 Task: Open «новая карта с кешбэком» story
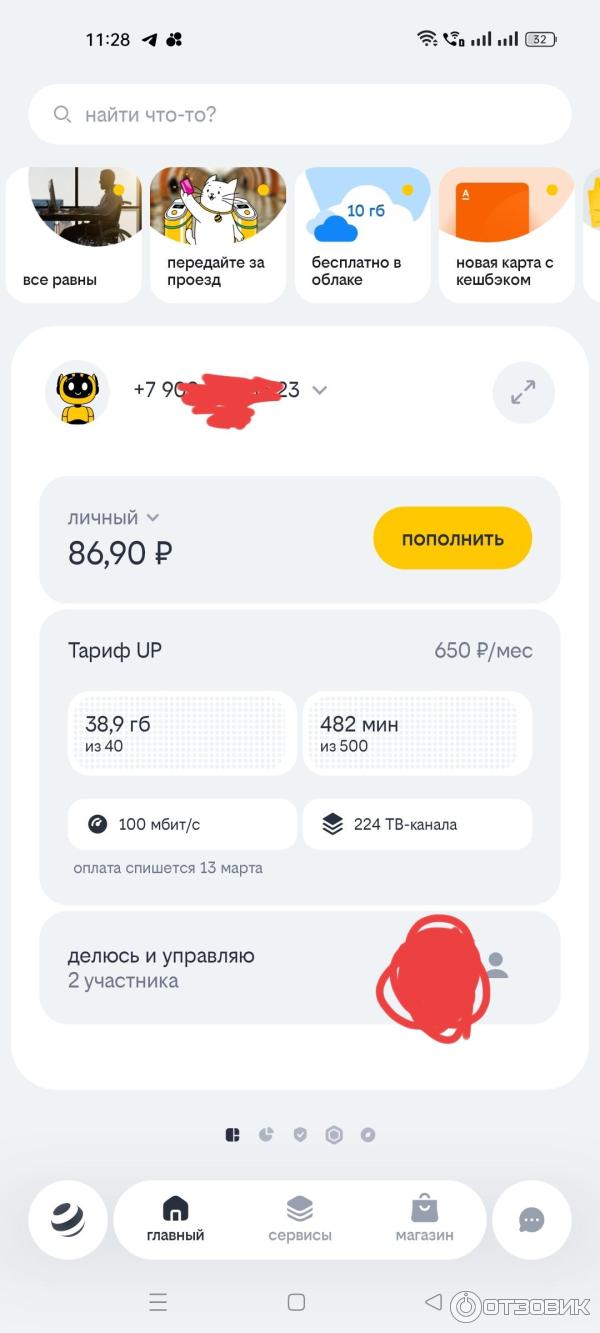coord(506,234)
